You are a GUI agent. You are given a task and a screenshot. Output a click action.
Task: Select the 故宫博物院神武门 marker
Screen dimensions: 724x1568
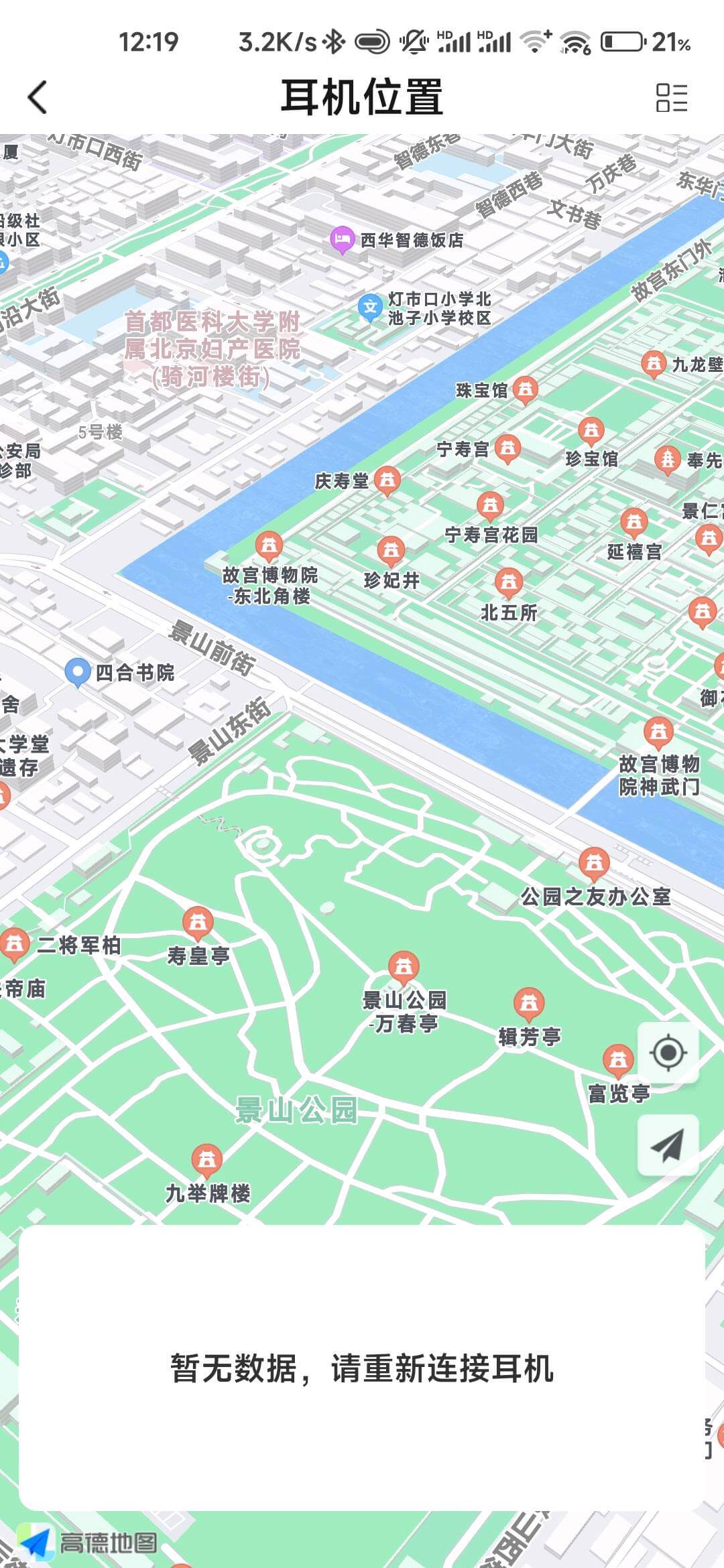658,732
